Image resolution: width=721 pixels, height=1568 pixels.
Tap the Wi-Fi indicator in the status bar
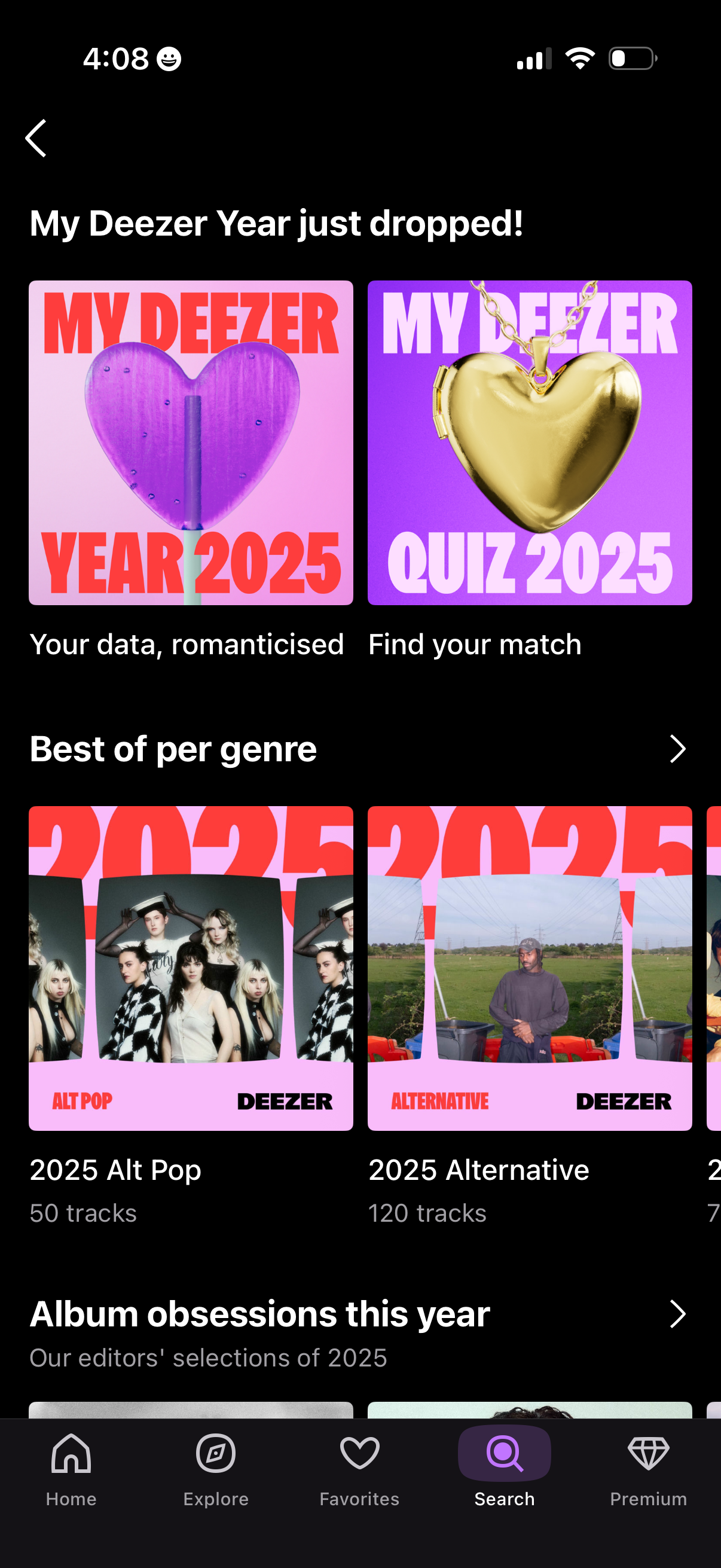(x=579, y=59)
